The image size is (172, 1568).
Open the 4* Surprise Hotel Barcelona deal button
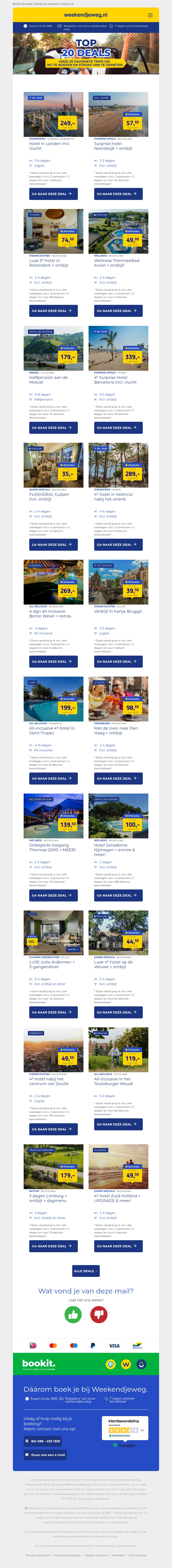[x=118, y=427]
